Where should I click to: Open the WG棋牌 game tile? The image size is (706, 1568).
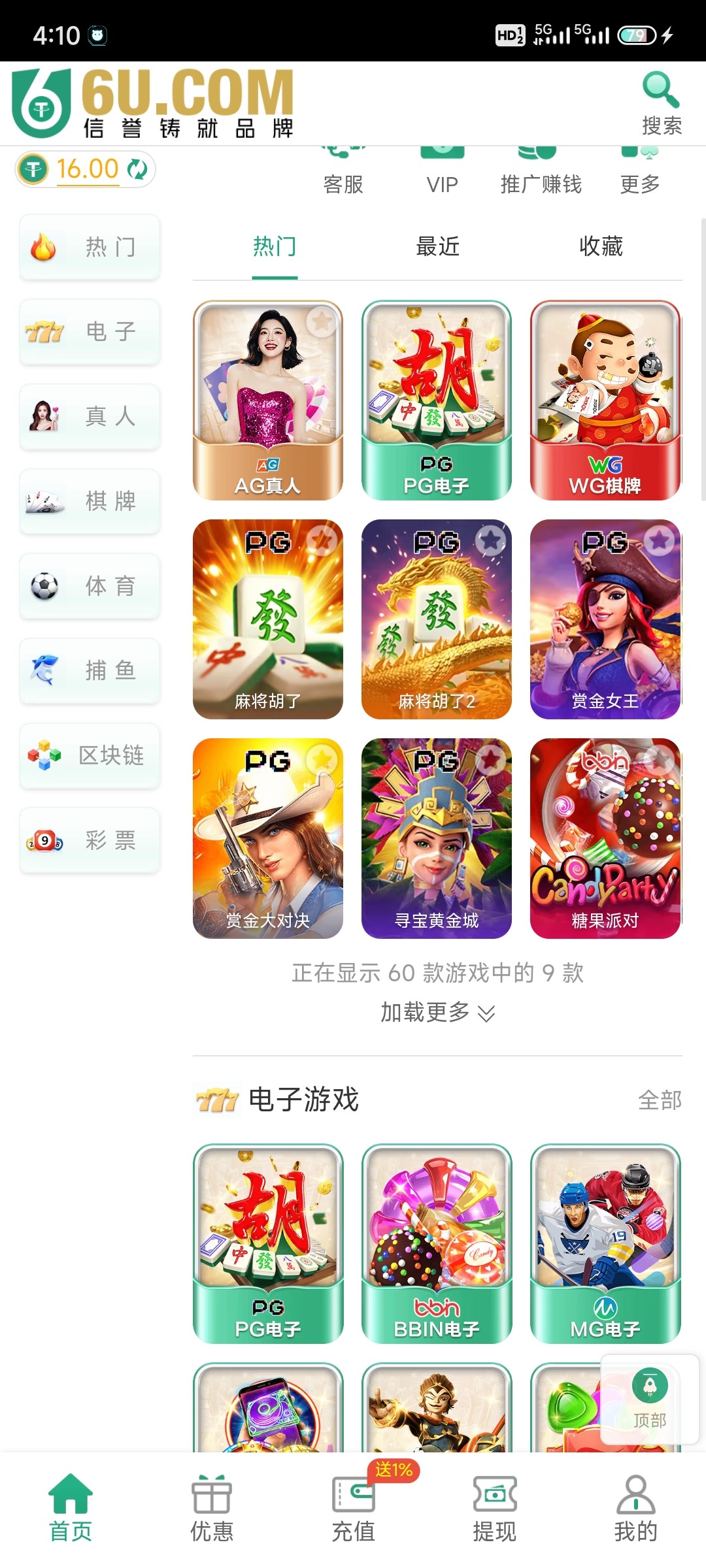[x=605, y=400]
